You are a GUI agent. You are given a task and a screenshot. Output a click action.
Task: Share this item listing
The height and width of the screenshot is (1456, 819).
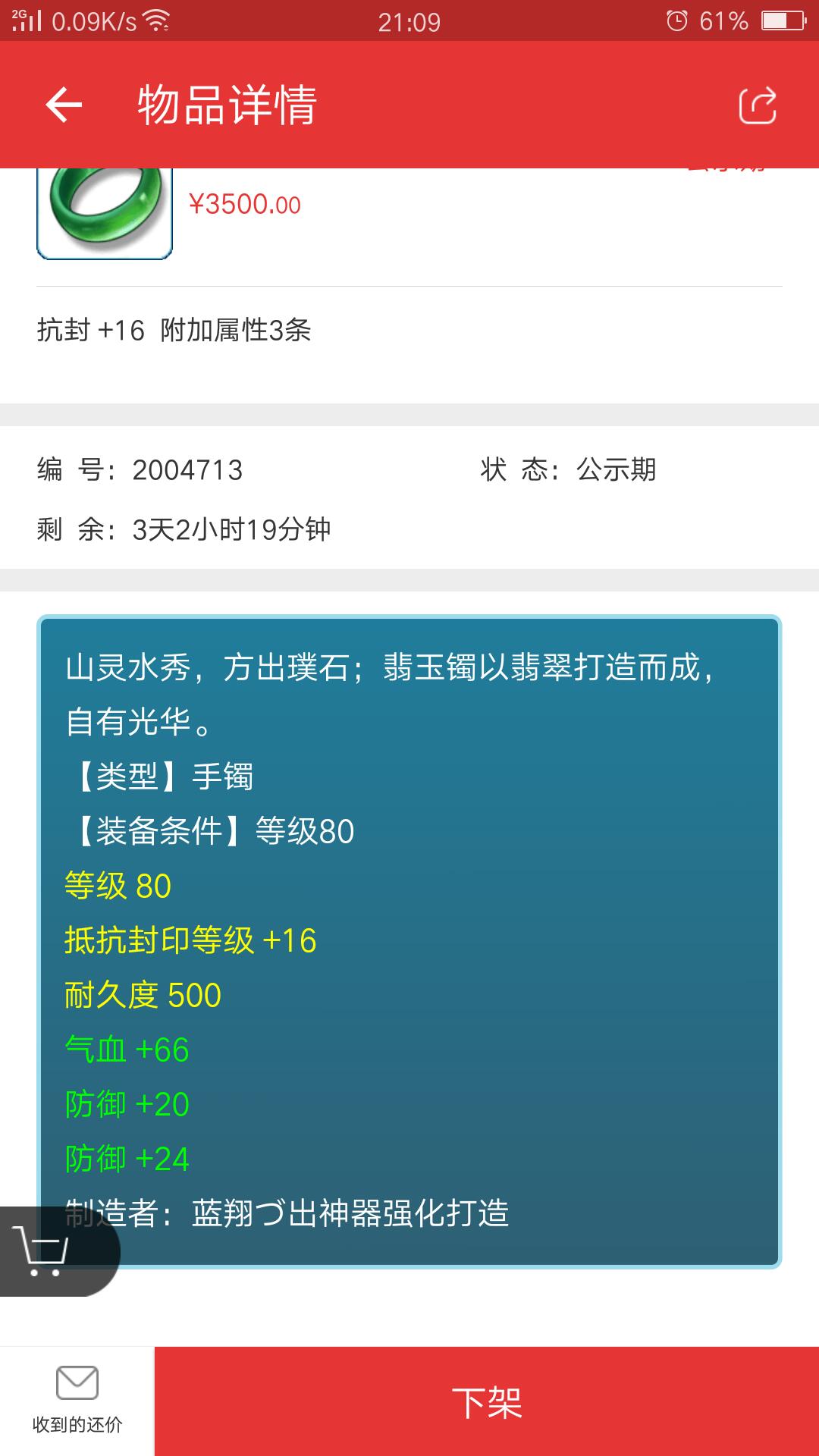click(757, 105)
